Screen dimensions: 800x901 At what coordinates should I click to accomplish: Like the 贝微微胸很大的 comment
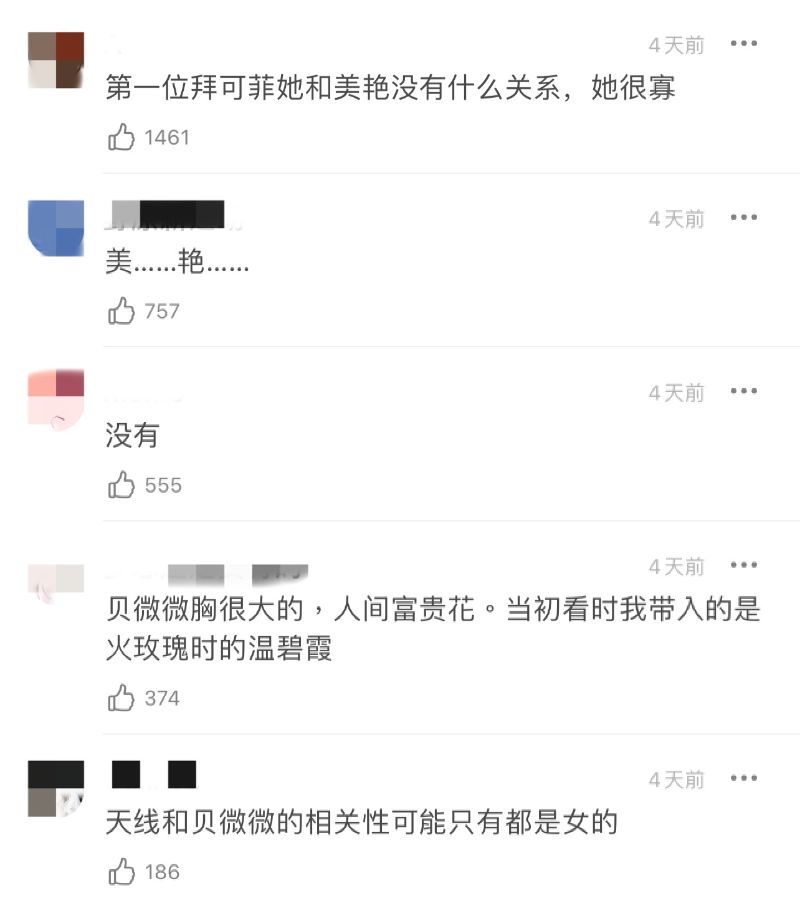(121, 698)
